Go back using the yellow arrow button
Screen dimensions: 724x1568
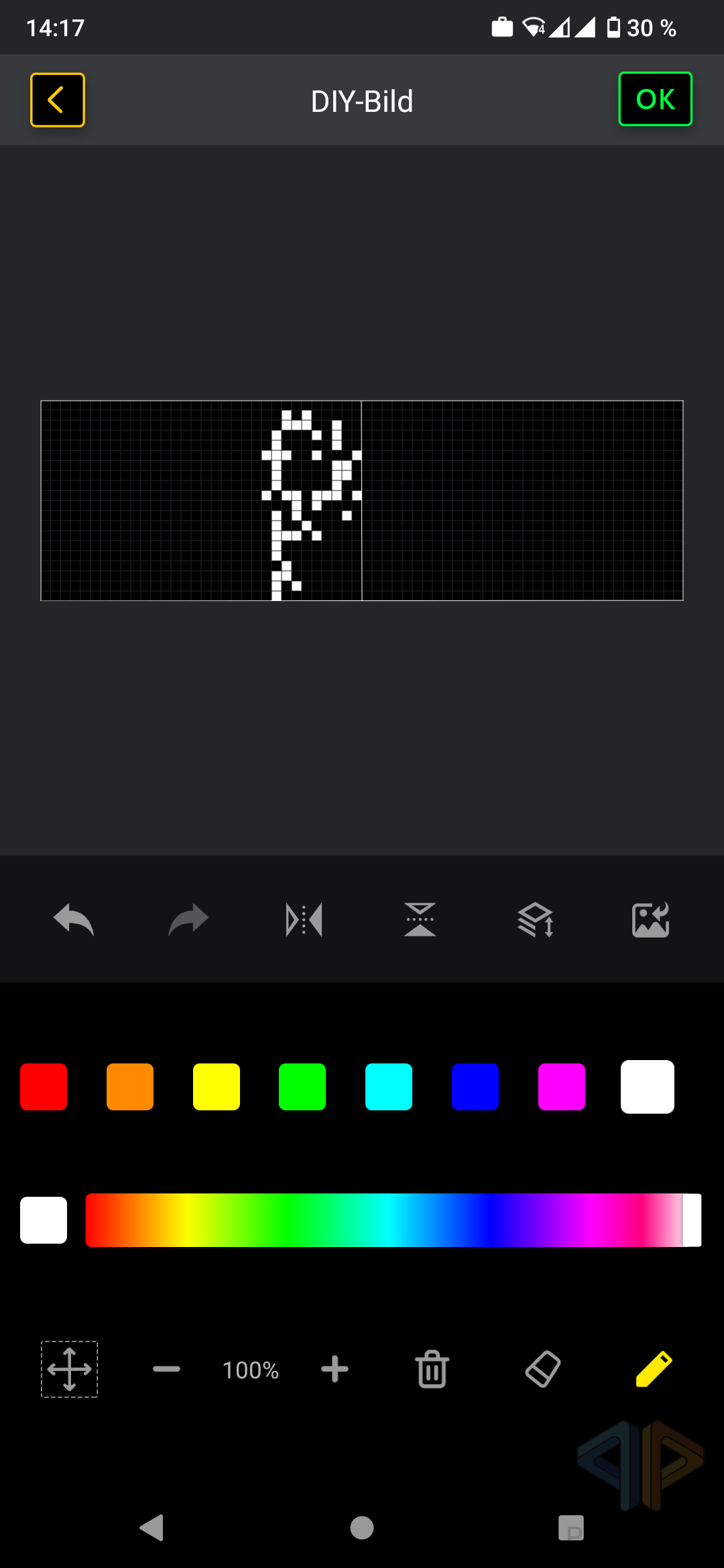58,100
